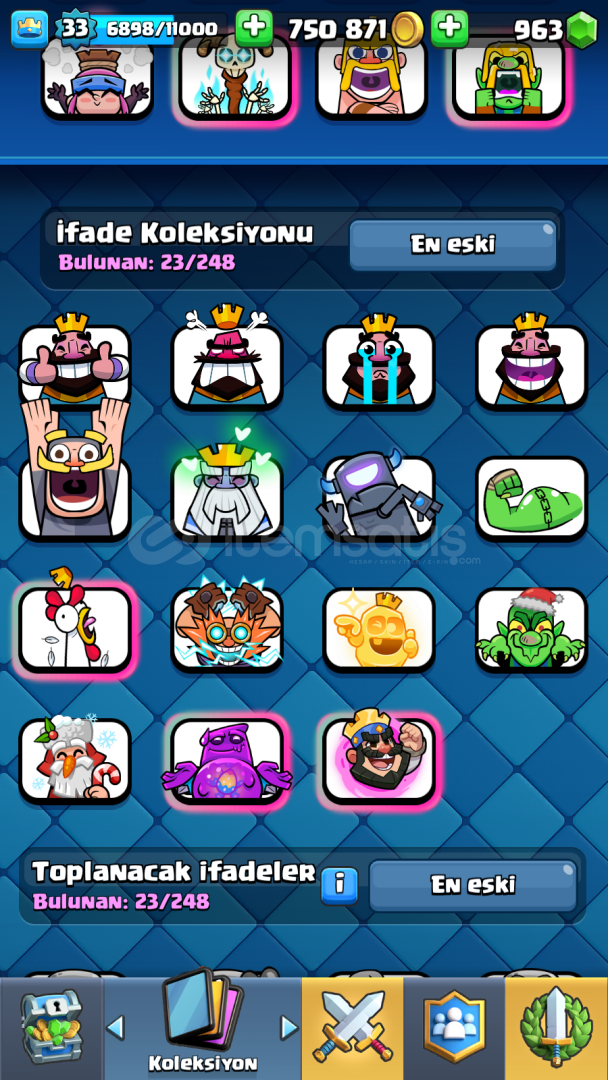The width and height of the screenshot is (608, 1080).
Task: Change sort order in İfade Koleksiyonu
Action: [452, 245]
